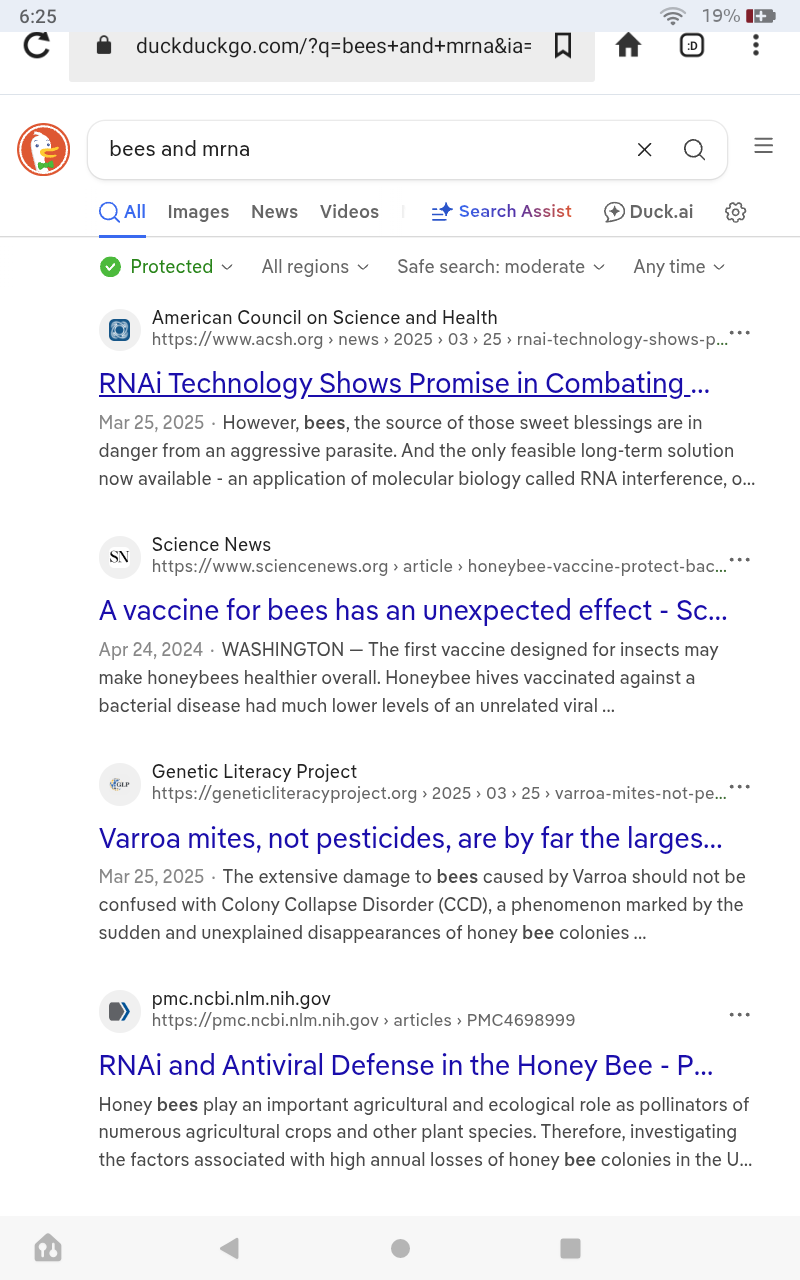Open the tab switcher
The image size is (800, 1280).
click(692, 45)
